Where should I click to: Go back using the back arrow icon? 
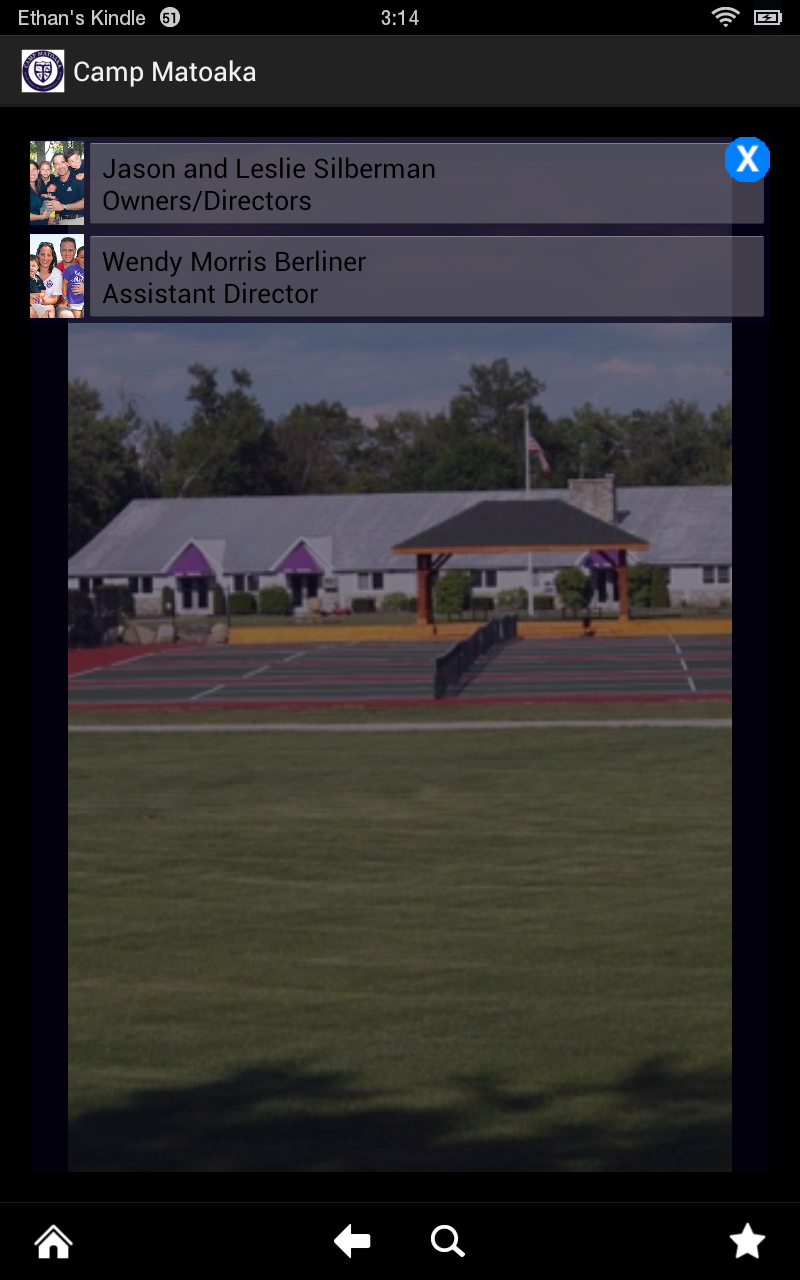pos(352,1240)
